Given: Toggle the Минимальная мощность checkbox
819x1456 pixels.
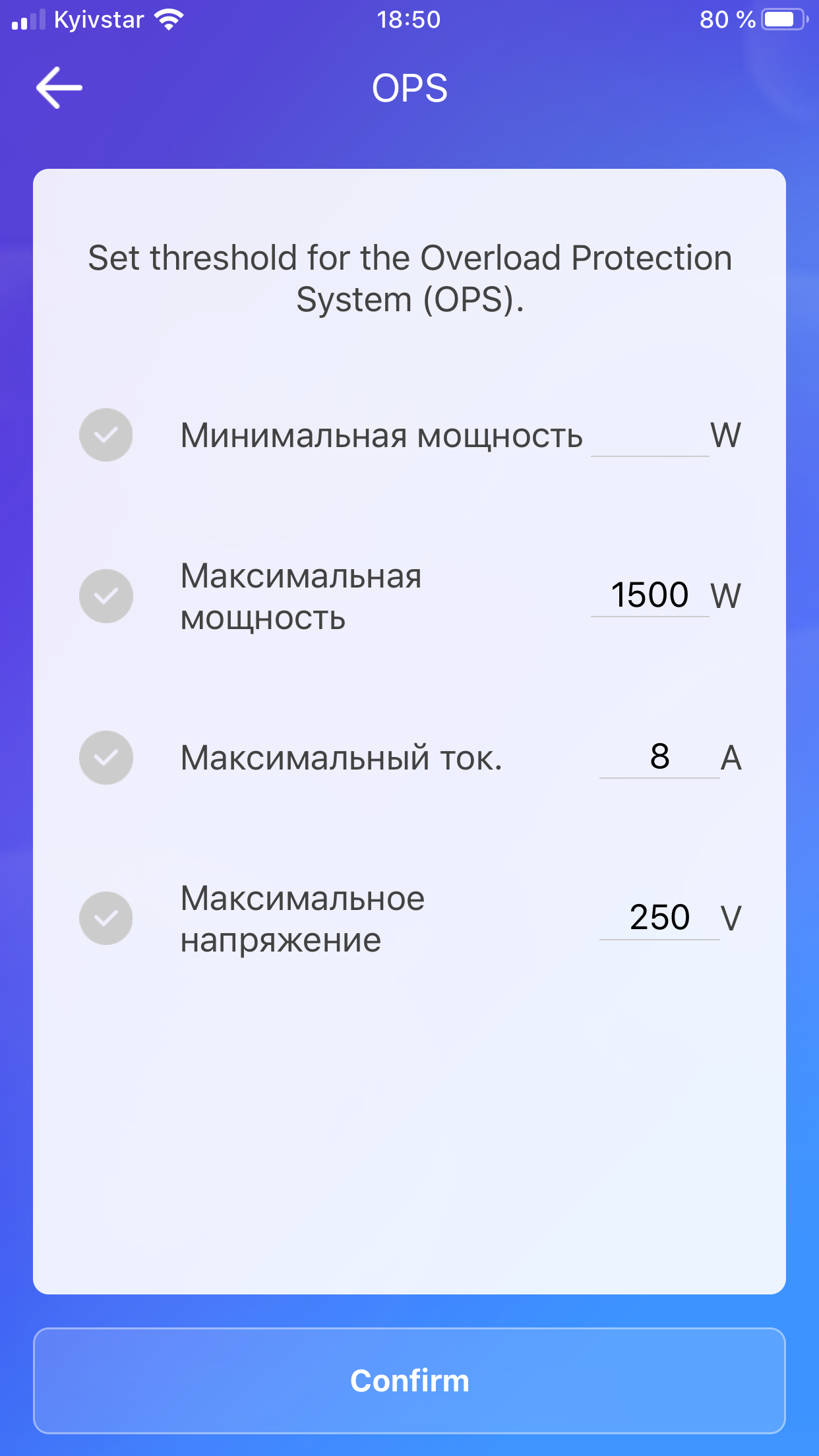Looking at the screenshot, I should [x=106, y=435].
